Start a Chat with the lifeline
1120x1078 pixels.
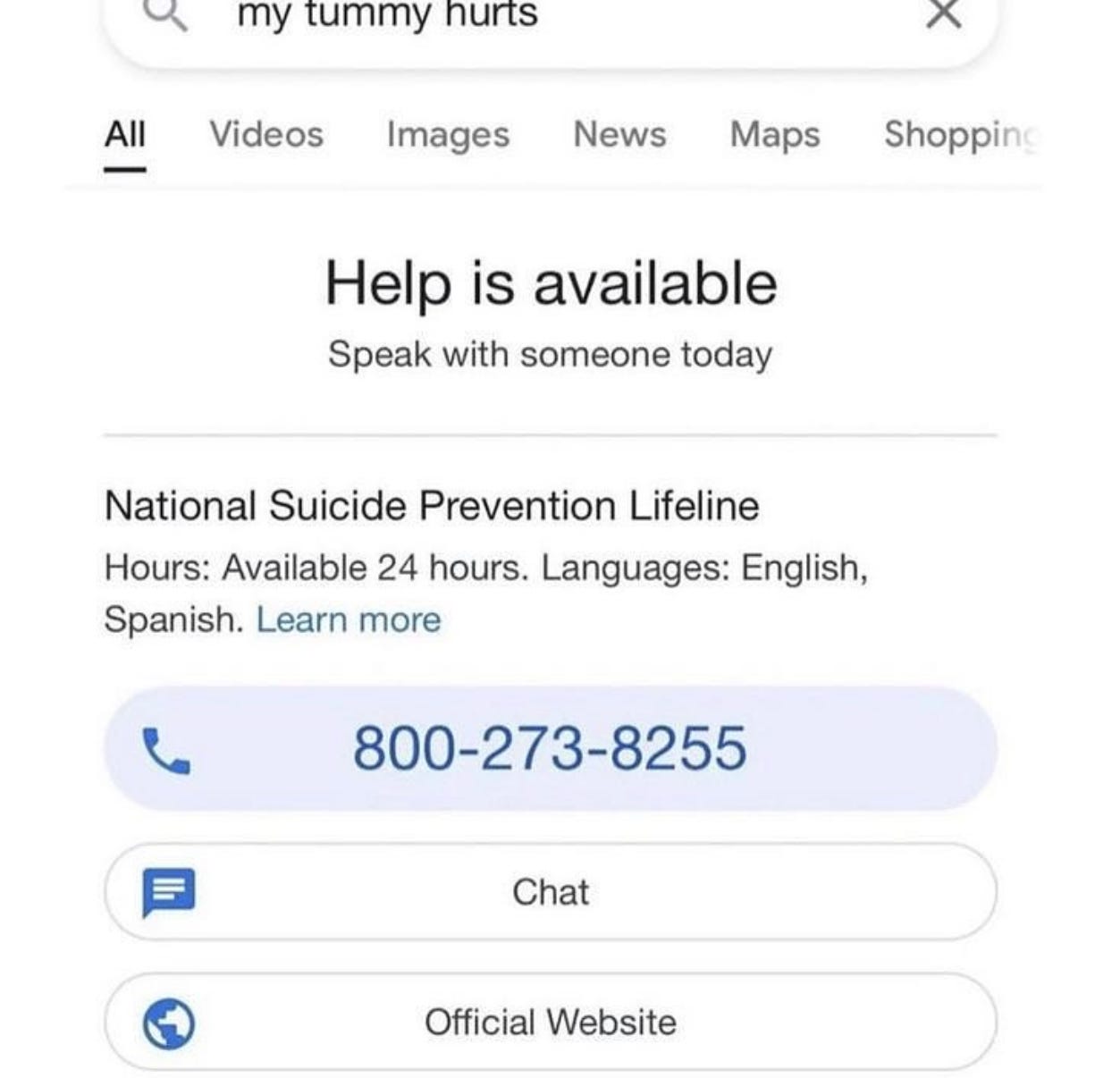click(551, 891)
